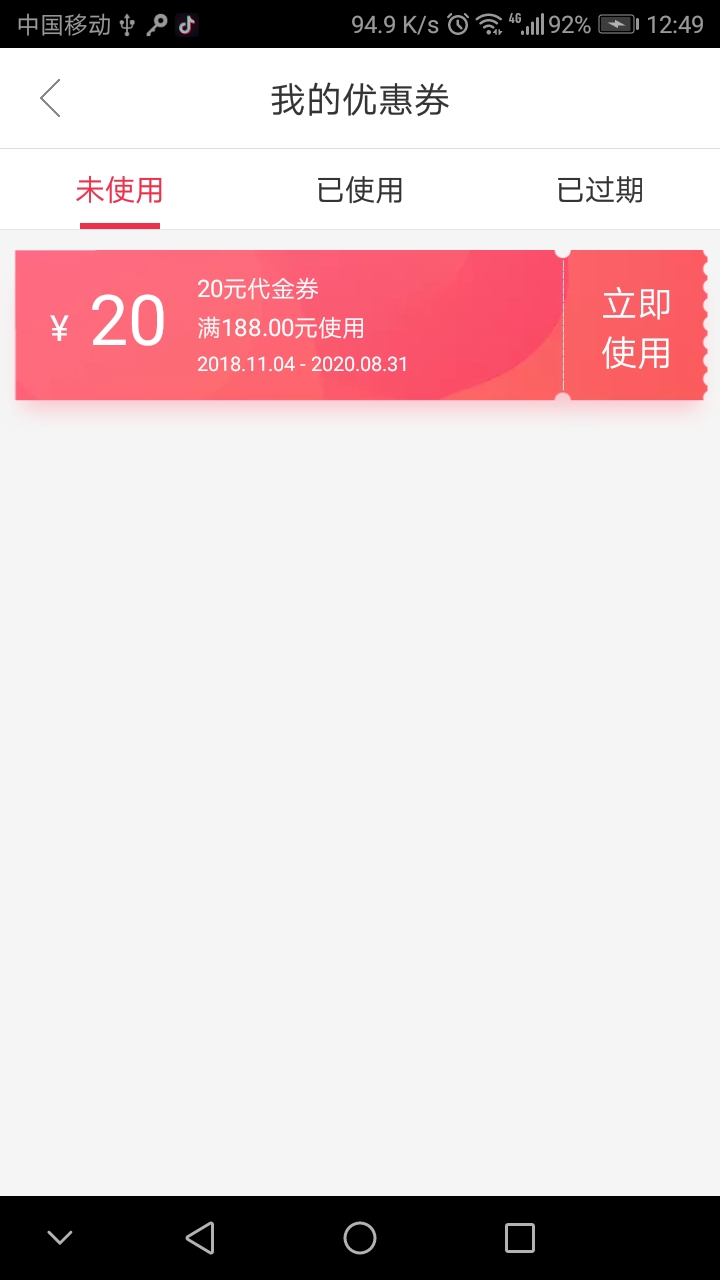This screenshot has height=1280, width=720.
Task: Tap 立即使用 to redeem the coupon
Action: point(634,325)
